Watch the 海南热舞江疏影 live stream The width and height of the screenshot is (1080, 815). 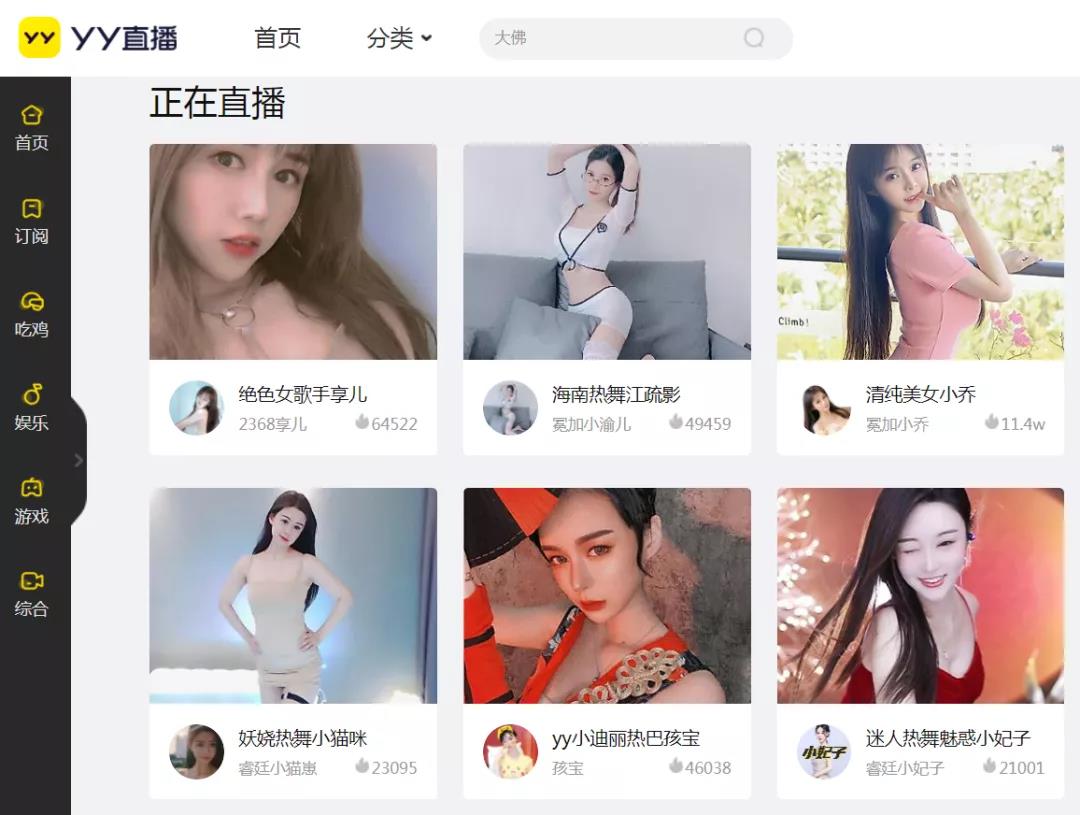607,252
